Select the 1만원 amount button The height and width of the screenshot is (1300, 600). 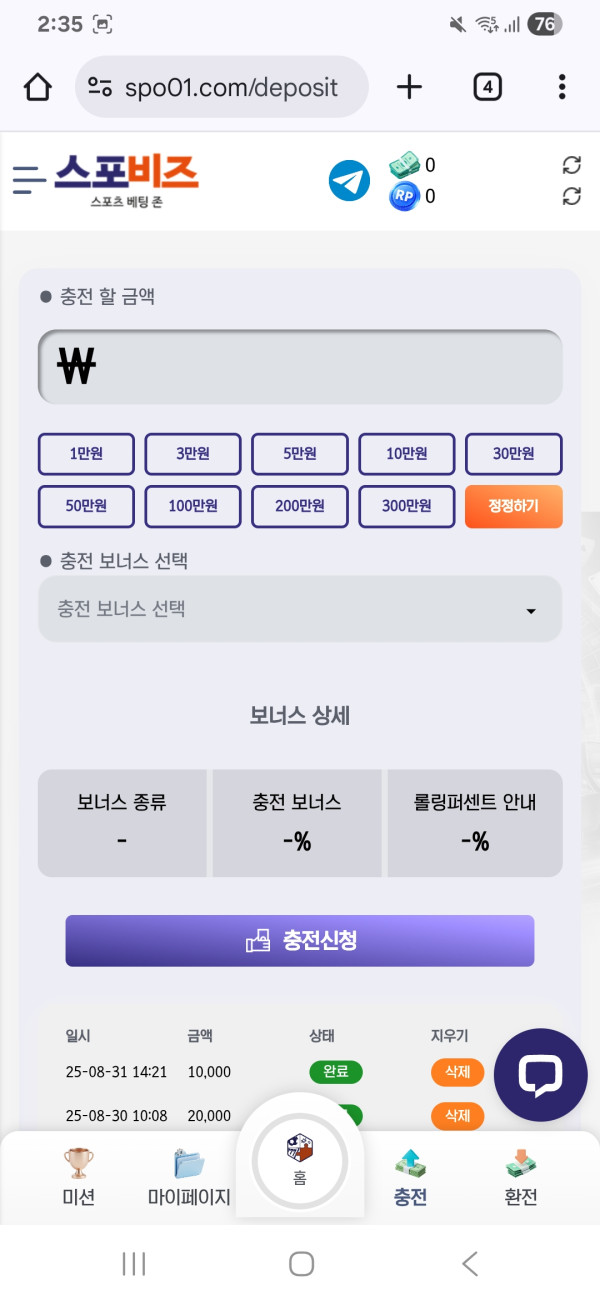coord(86,454)
